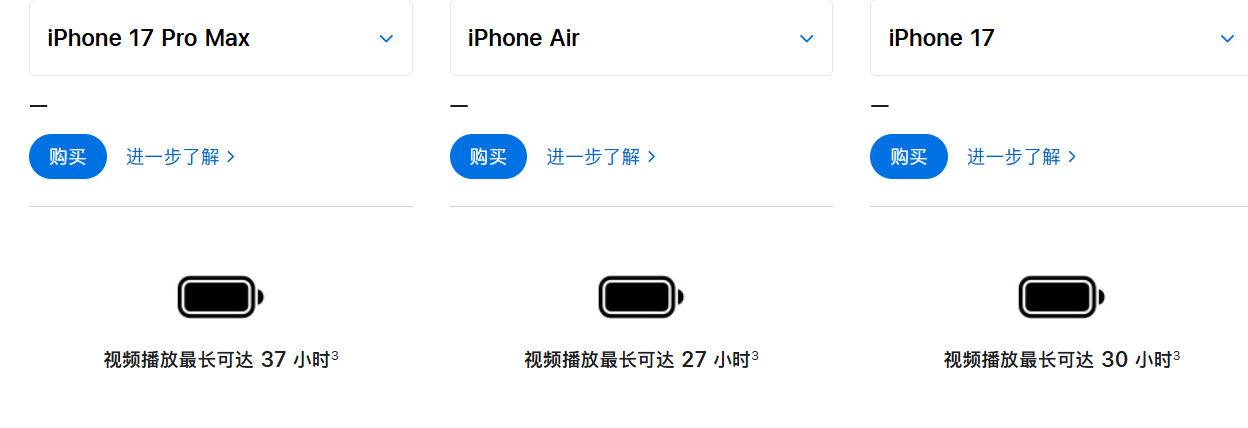
Task: Open 进一步了解 for iPhone Air
Action: tap(600, 156)
